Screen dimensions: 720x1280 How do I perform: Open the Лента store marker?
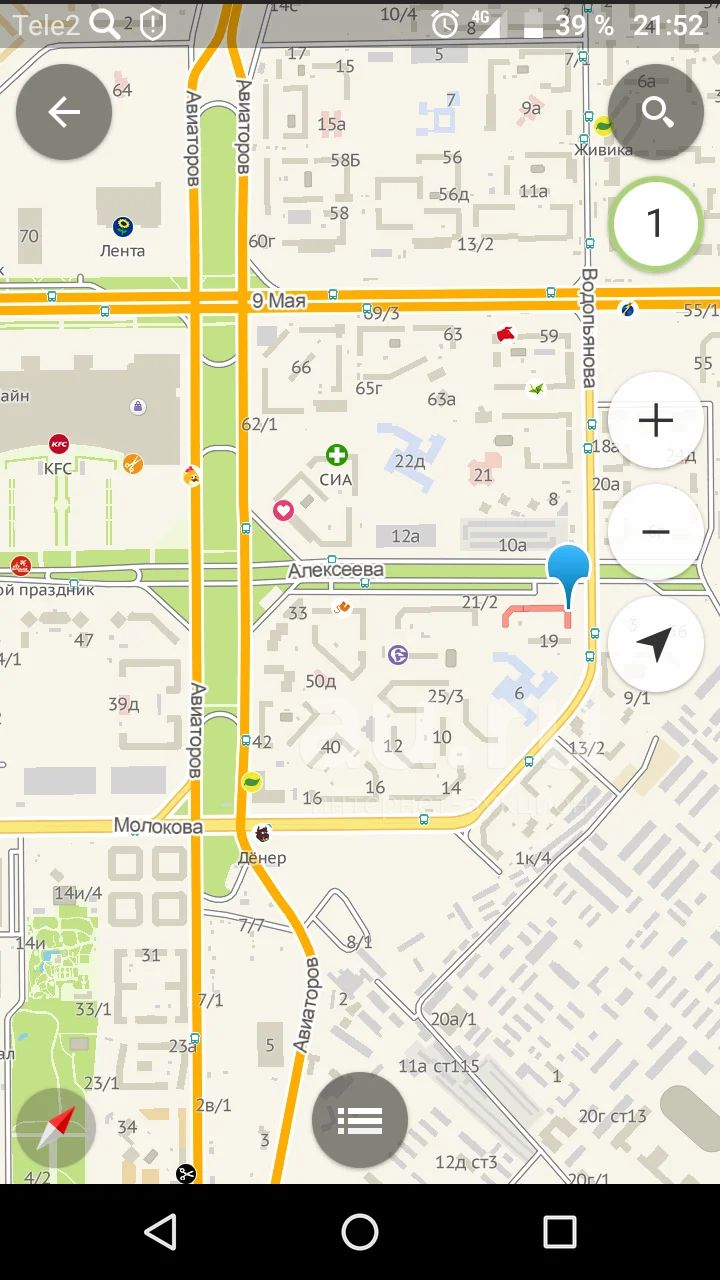[123, 227]
